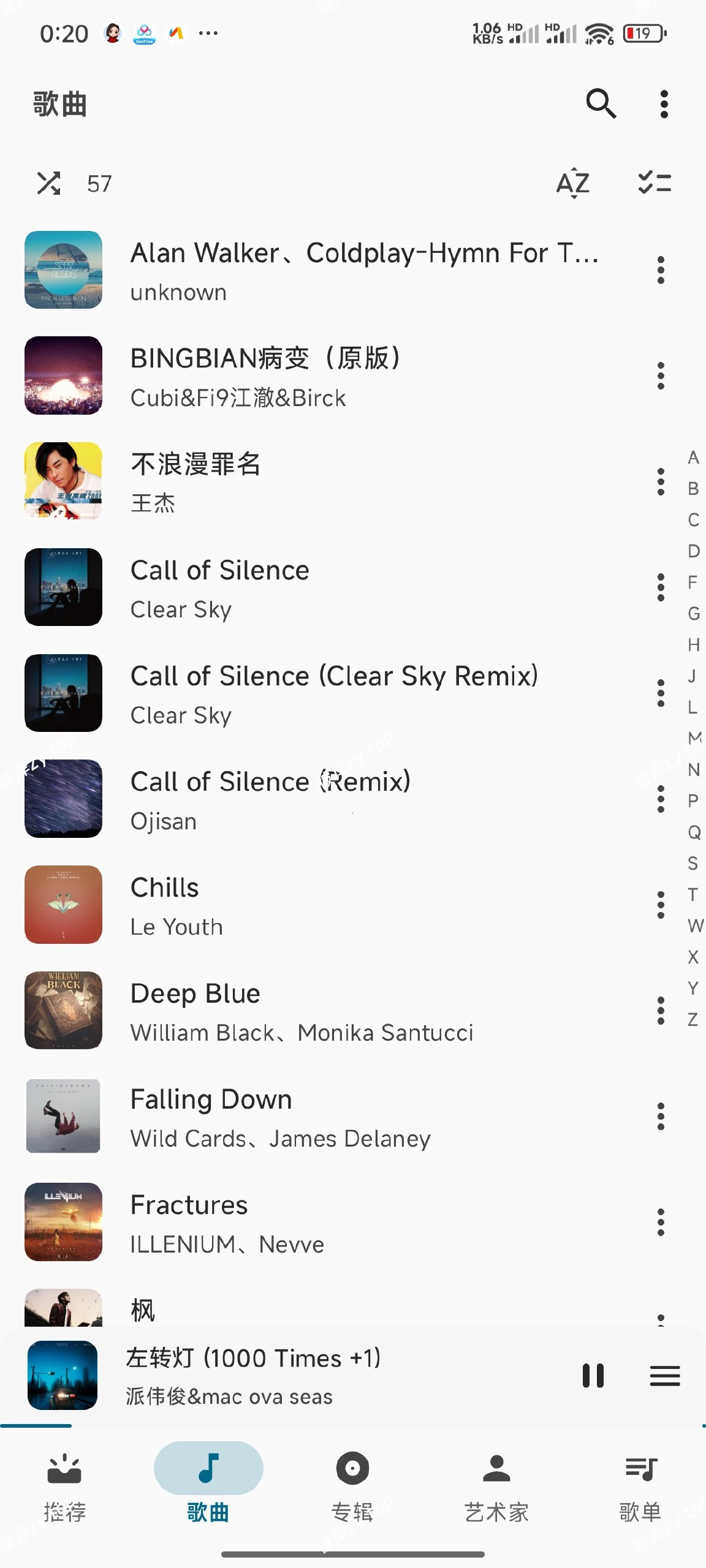Pause the currently playing song
This screenshot has width=706, height=1568.
click(593, 1376)
